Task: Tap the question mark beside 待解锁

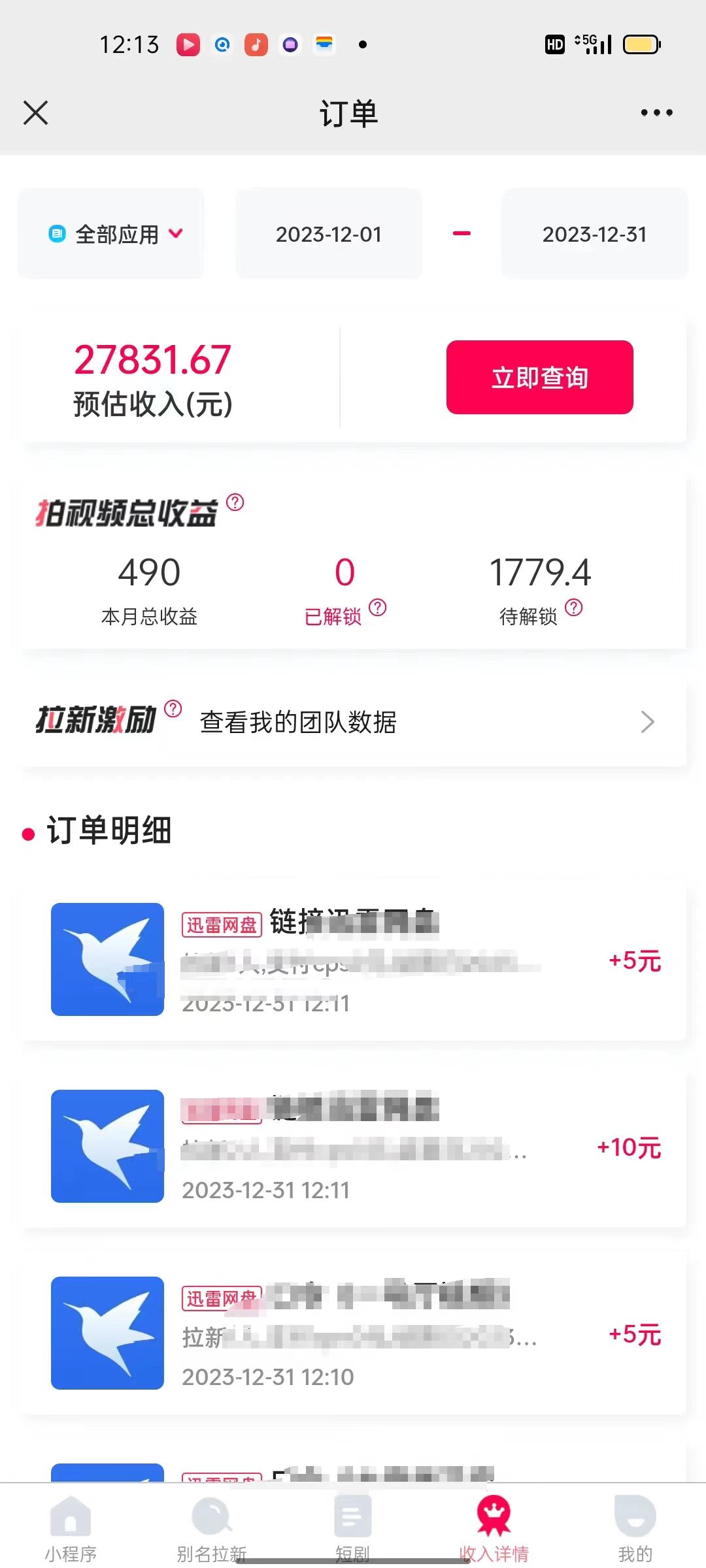Action: click(575, 608)
